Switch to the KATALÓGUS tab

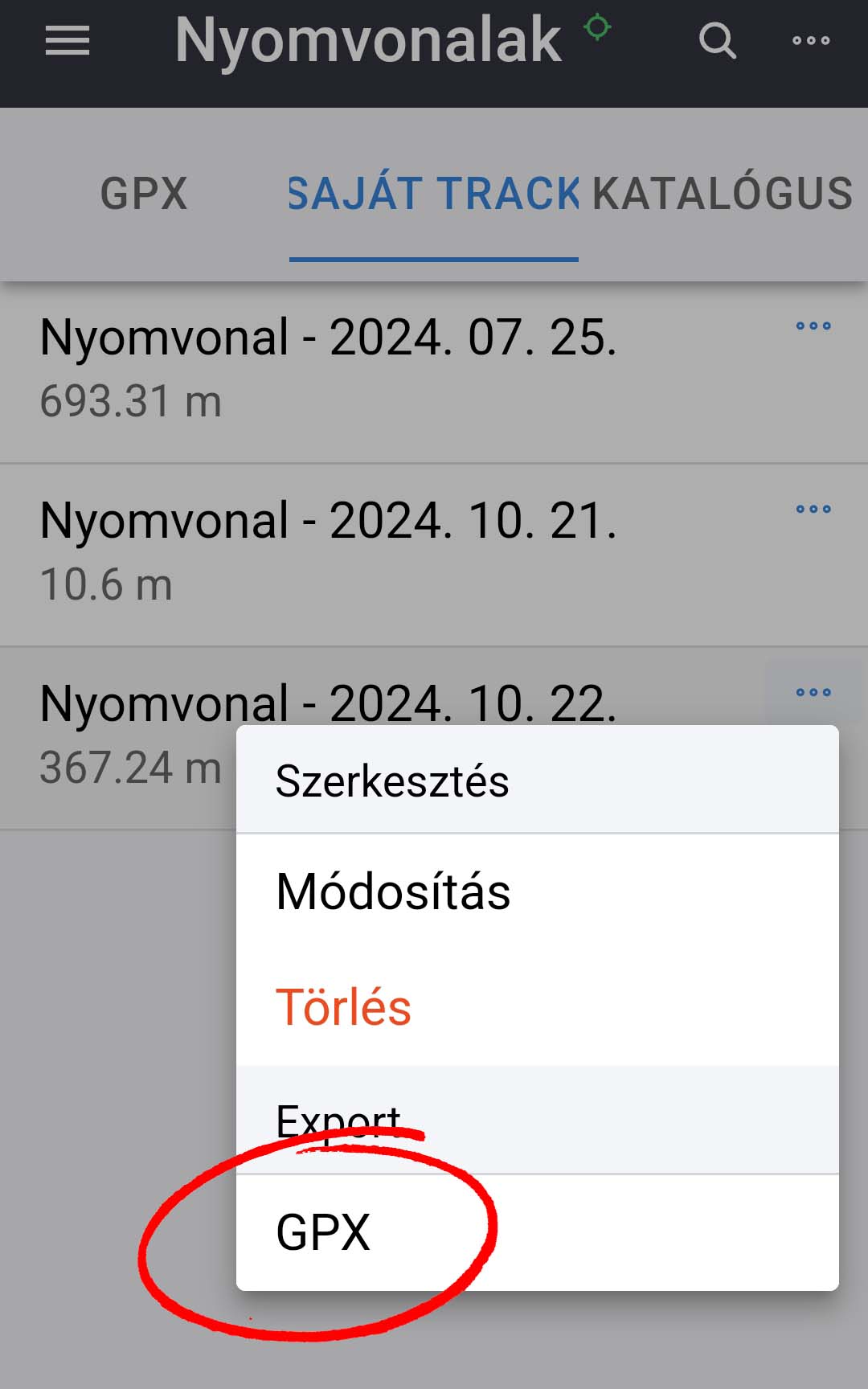(723, 194)
